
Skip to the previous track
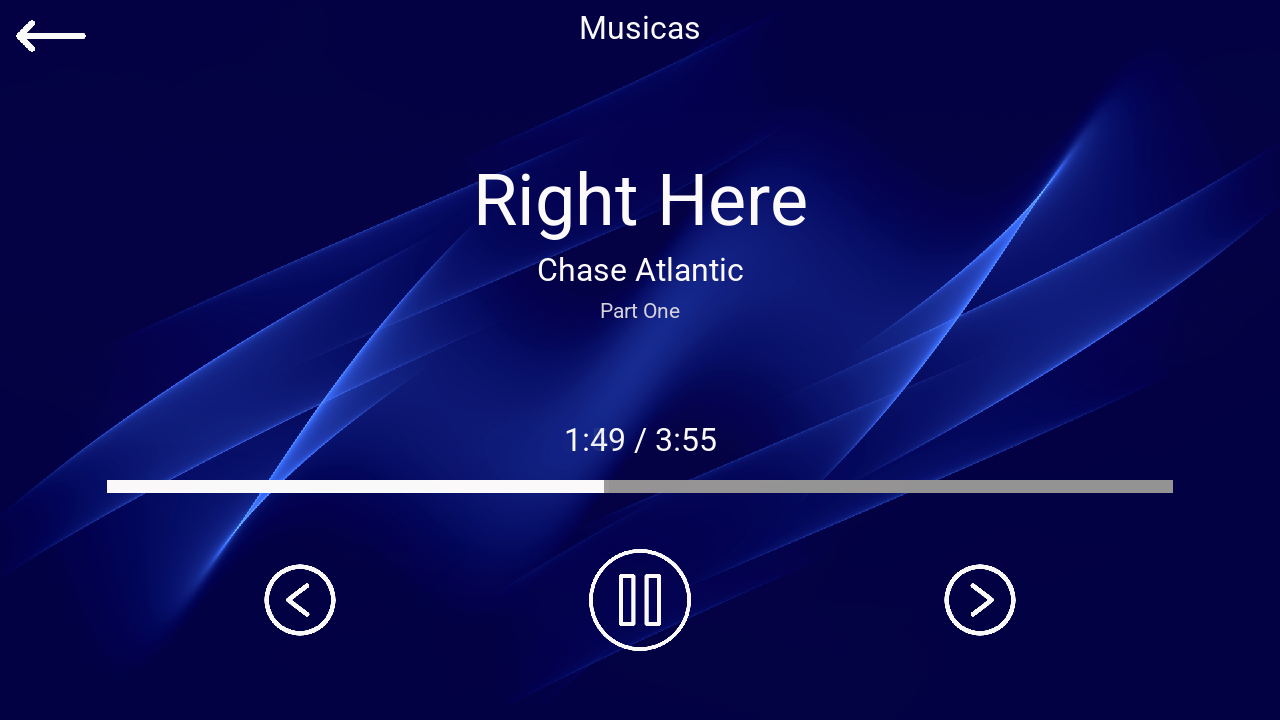coord(300,600)
